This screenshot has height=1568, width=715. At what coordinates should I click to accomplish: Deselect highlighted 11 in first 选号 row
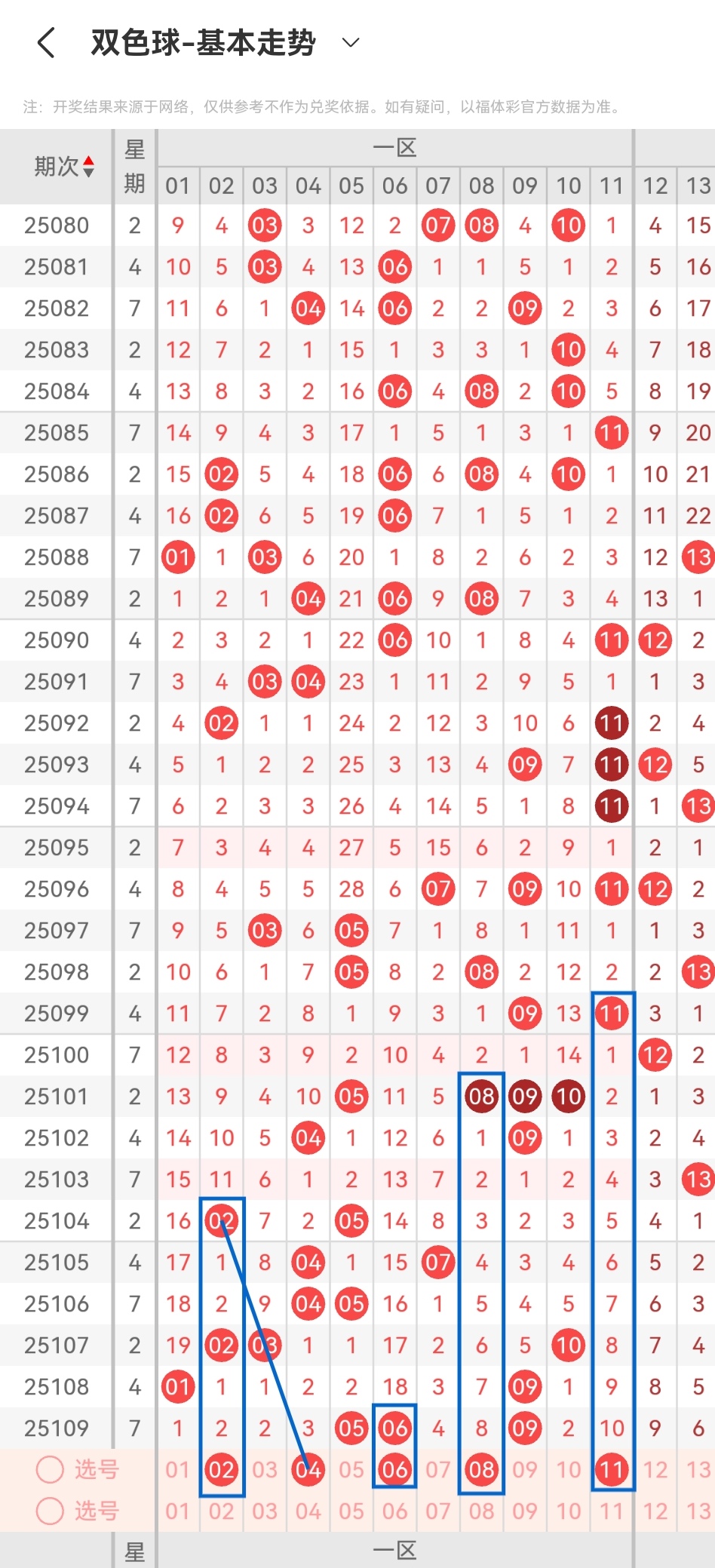[612, 1469]
